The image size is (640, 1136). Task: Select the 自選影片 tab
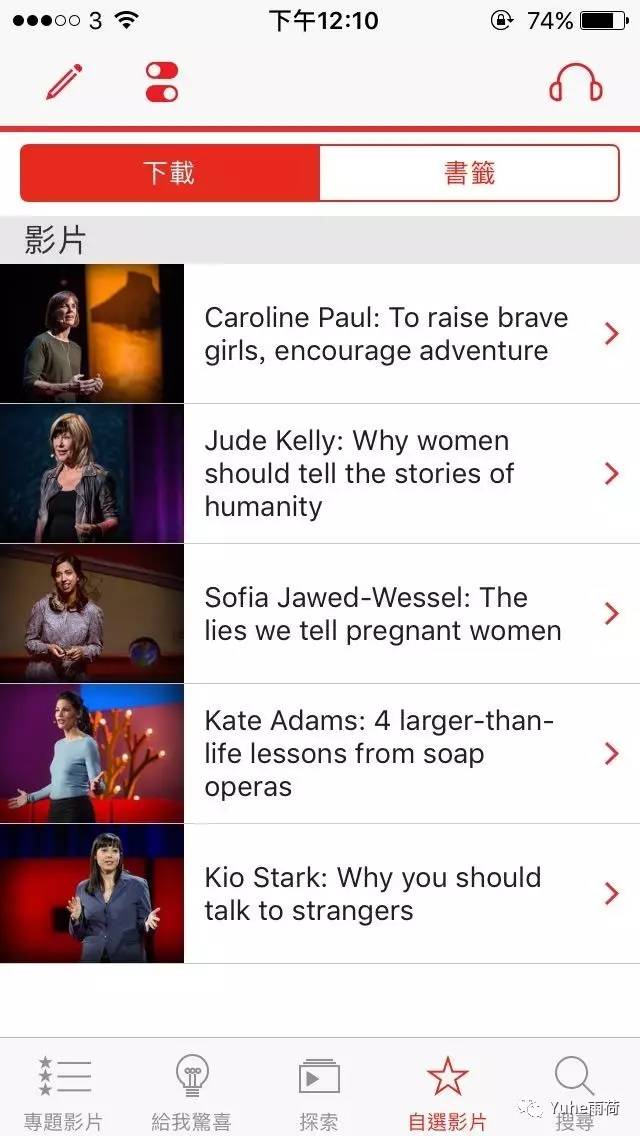[x=447, y=1090]
